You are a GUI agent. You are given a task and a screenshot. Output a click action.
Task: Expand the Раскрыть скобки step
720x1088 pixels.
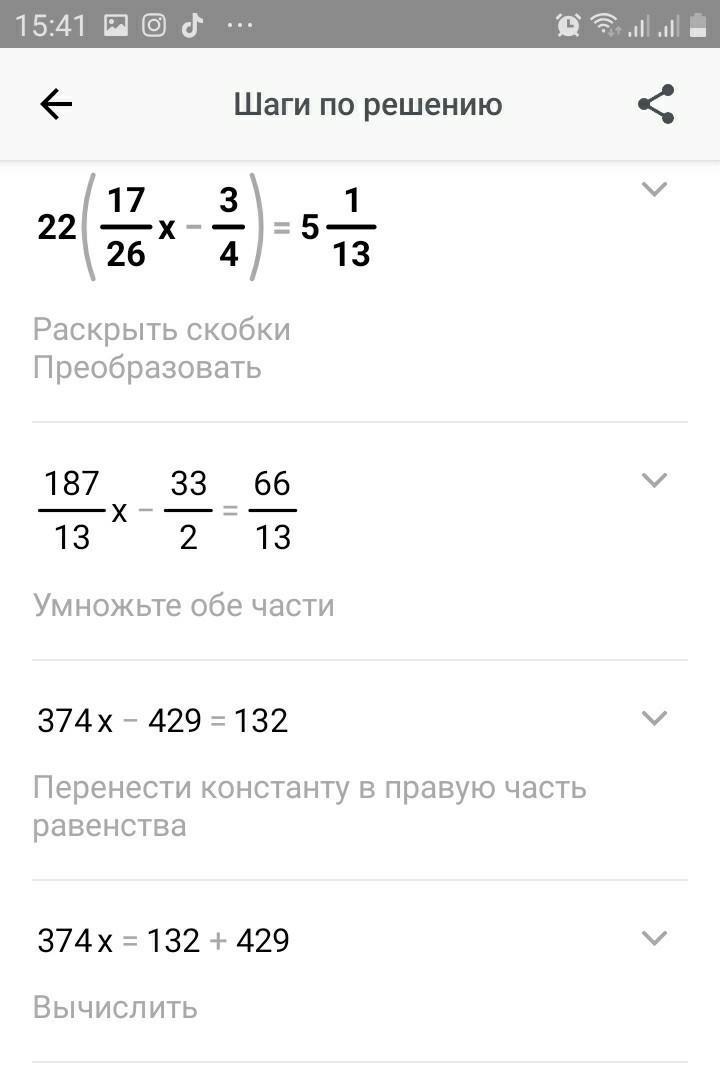(x=654, y=188)
